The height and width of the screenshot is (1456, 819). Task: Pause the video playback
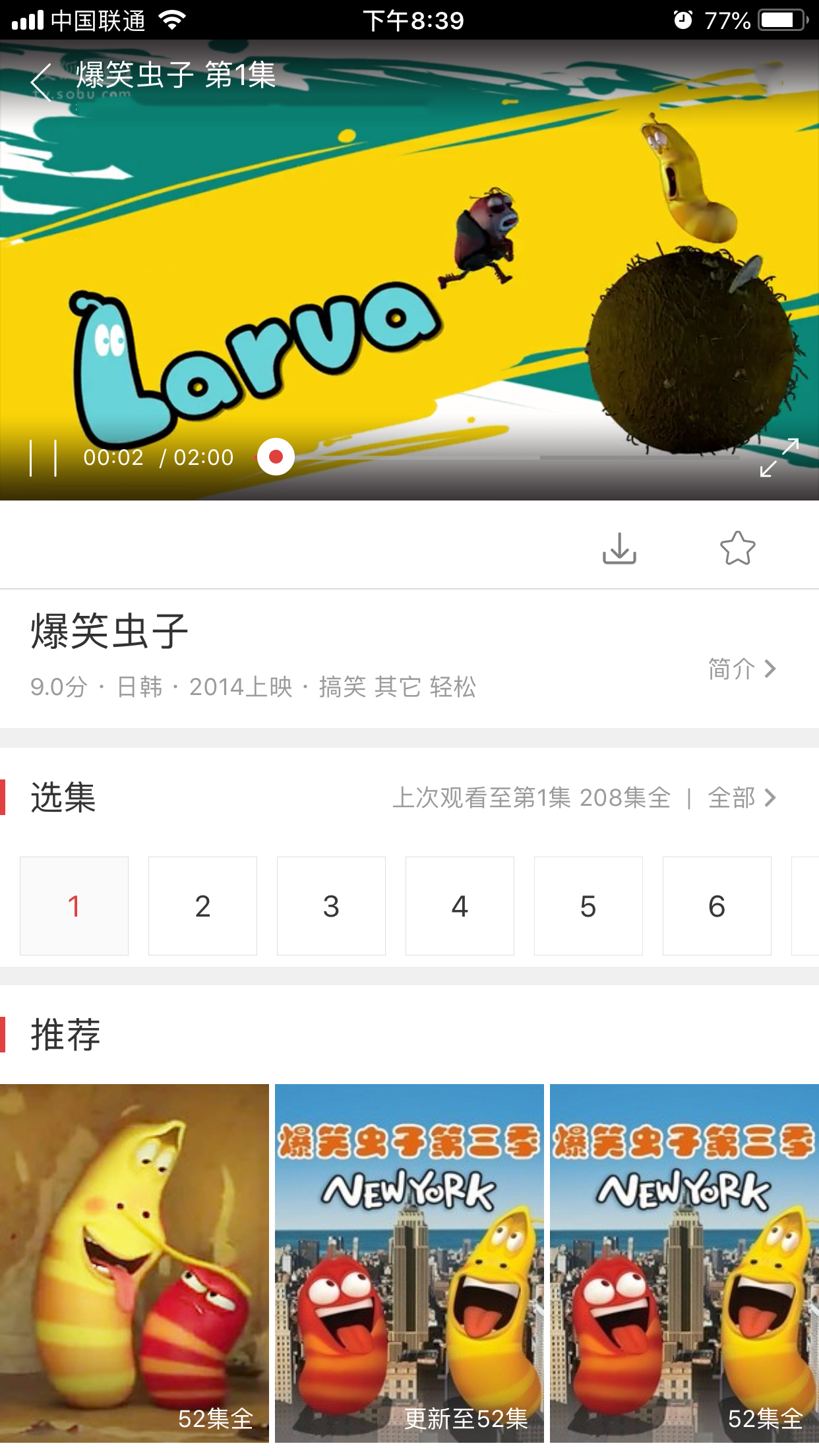pos(44,457)
